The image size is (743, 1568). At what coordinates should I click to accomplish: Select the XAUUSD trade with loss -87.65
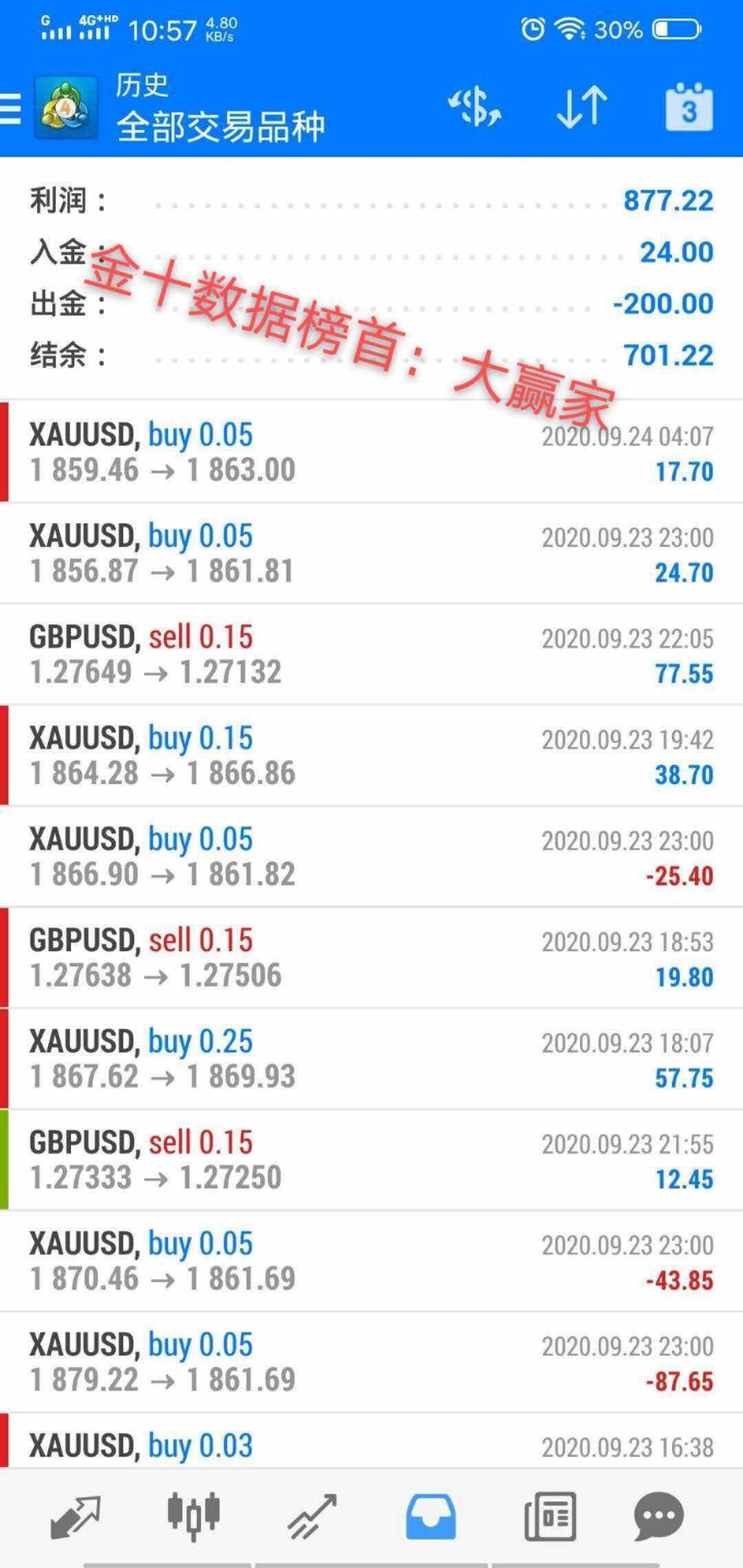[371, 1362]
